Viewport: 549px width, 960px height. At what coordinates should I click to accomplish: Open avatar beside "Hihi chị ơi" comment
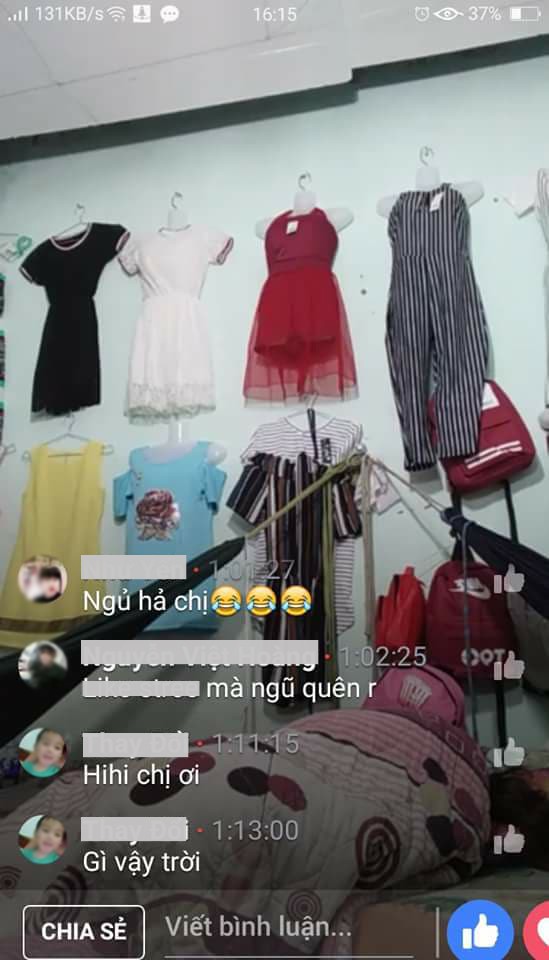(x=42, y=752)
